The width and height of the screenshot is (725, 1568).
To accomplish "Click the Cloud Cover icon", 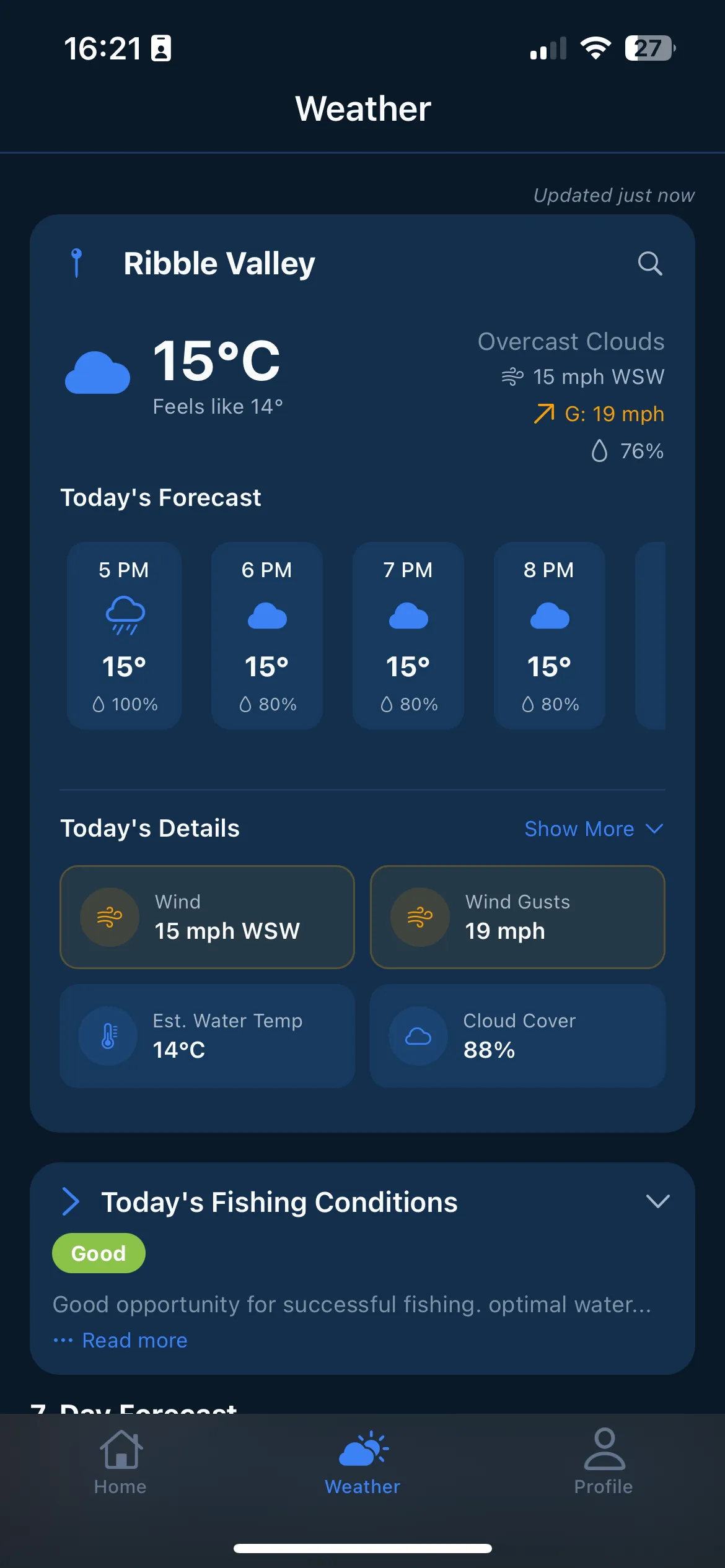I will point(418,1035).
